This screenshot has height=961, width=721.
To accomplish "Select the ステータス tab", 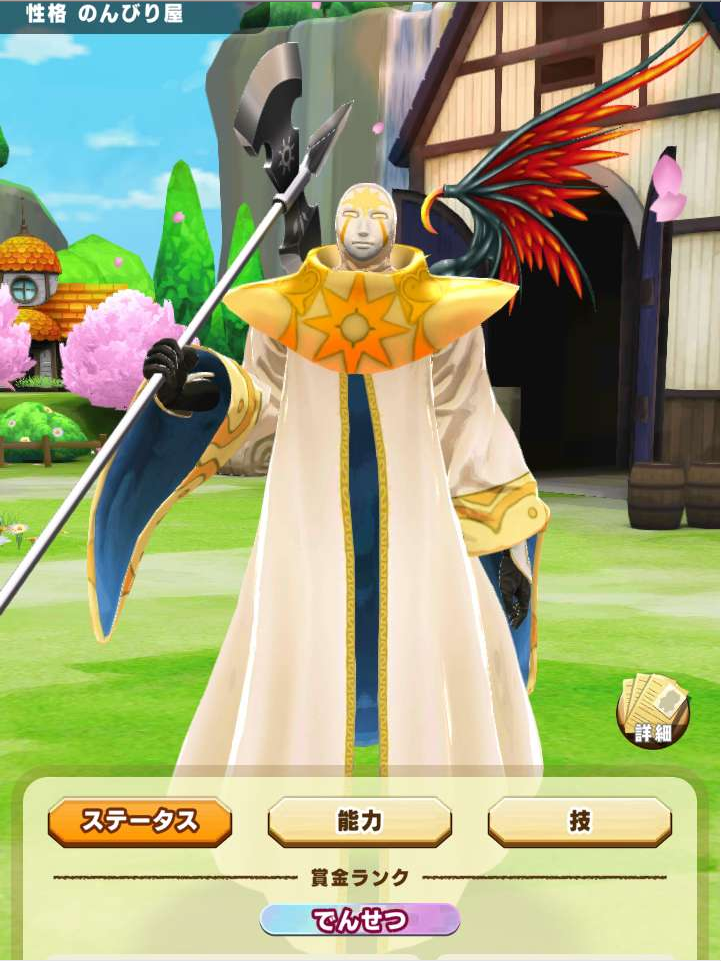I will click(140, 822).
